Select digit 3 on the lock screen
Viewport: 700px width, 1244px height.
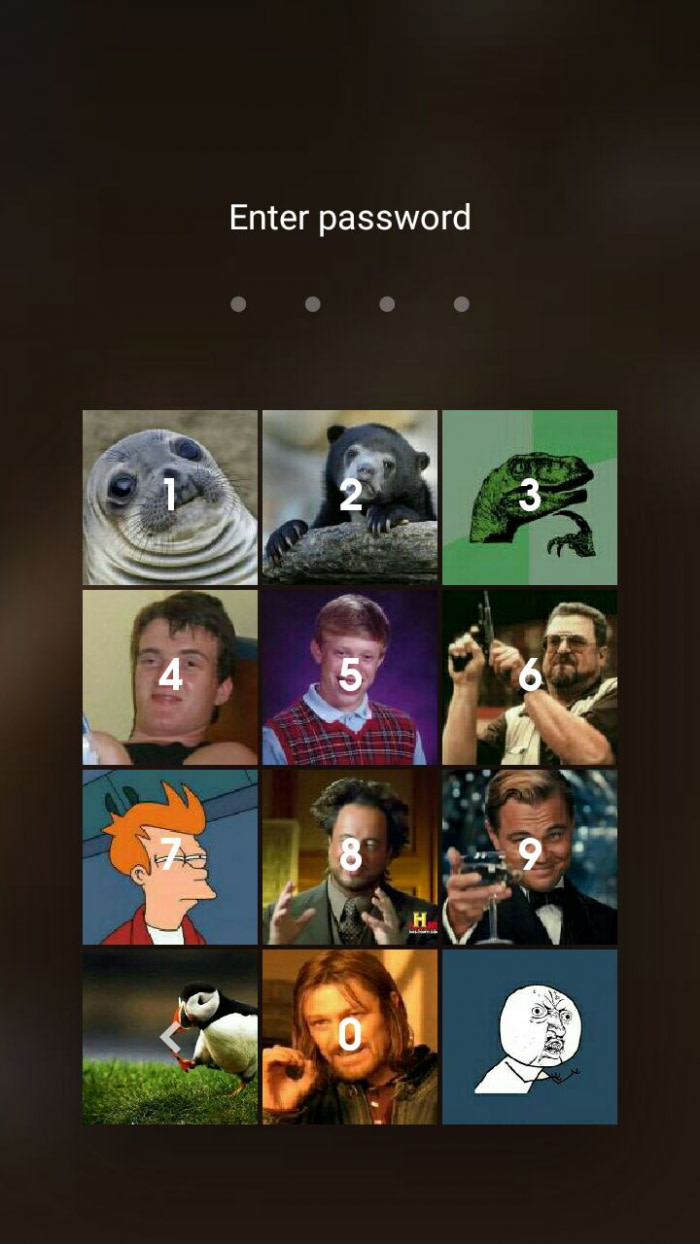530,497
